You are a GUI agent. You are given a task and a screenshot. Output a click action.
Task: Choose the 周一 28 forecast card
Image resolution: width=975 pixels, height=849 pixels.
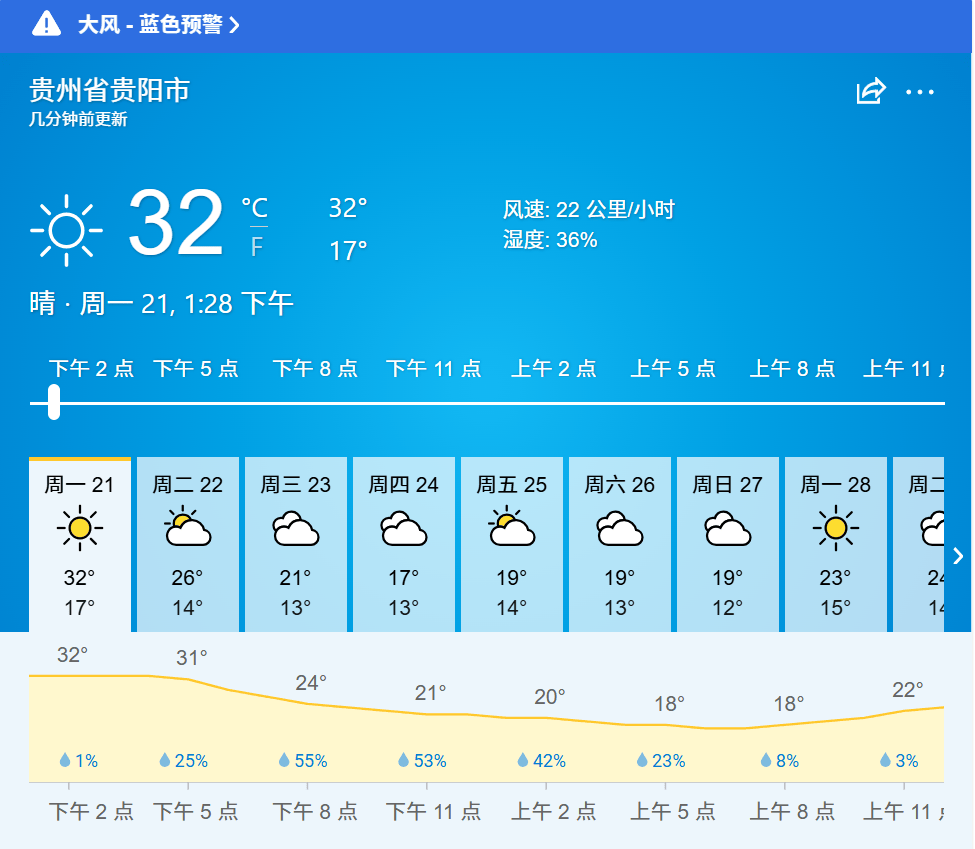836,545
